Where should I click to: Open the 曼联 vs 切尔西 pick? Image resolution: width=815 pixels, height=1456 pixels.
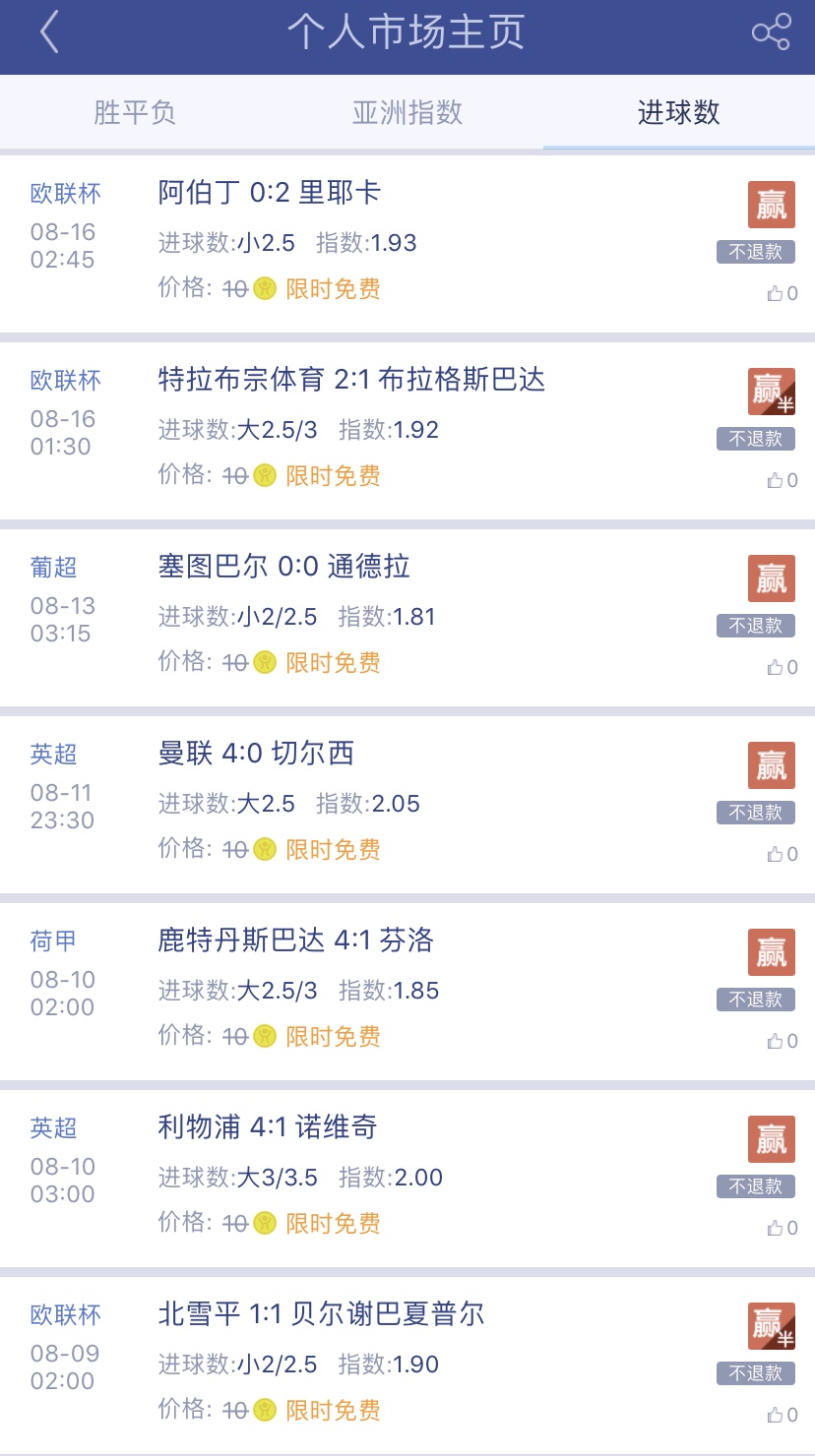click(256, 754)
